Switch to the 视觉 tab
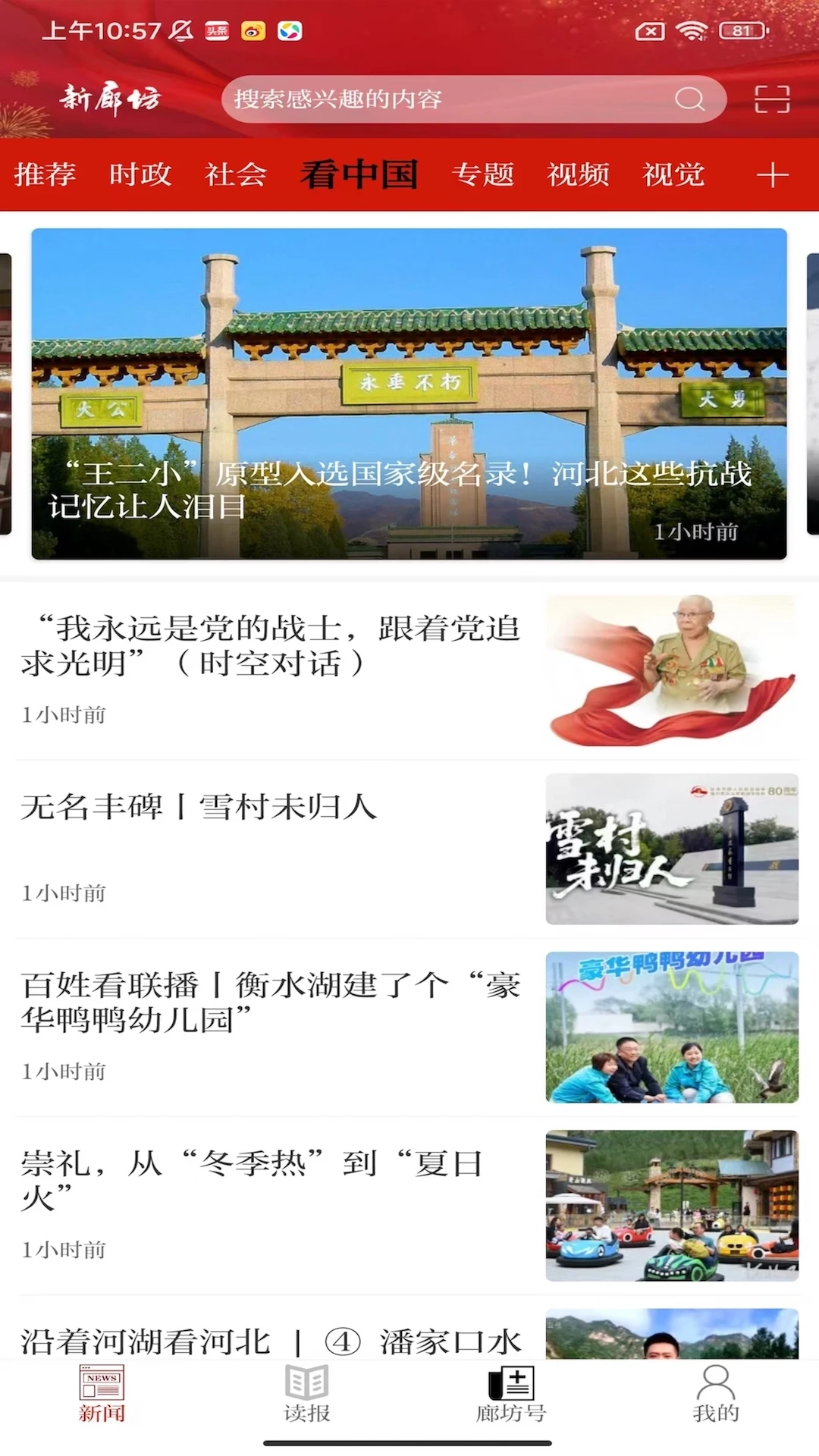819x1456 pixels. point(673,174)
